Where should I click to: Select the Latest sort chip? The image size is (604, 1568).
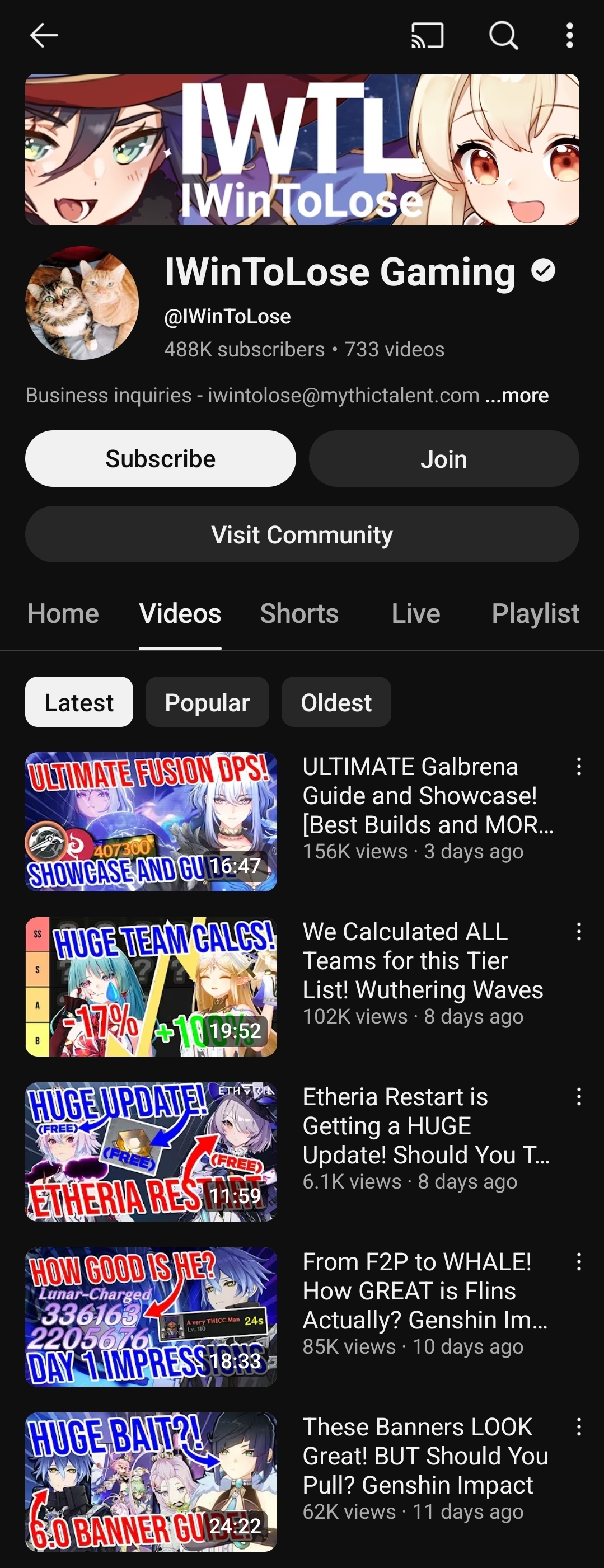click(x=79, y=702)
